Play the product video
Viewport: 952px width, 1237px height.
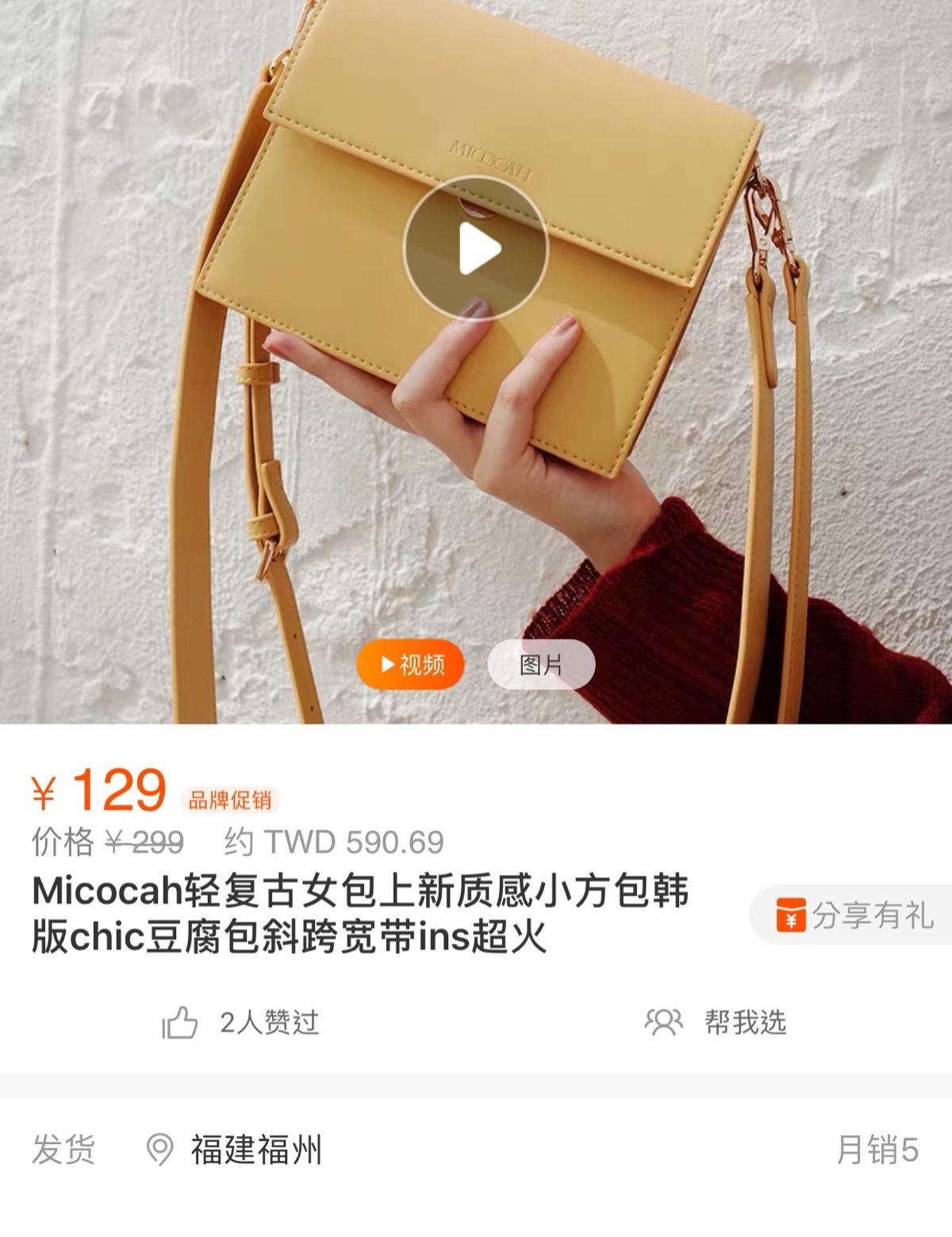pyautogui.click(x=476, y=248)
